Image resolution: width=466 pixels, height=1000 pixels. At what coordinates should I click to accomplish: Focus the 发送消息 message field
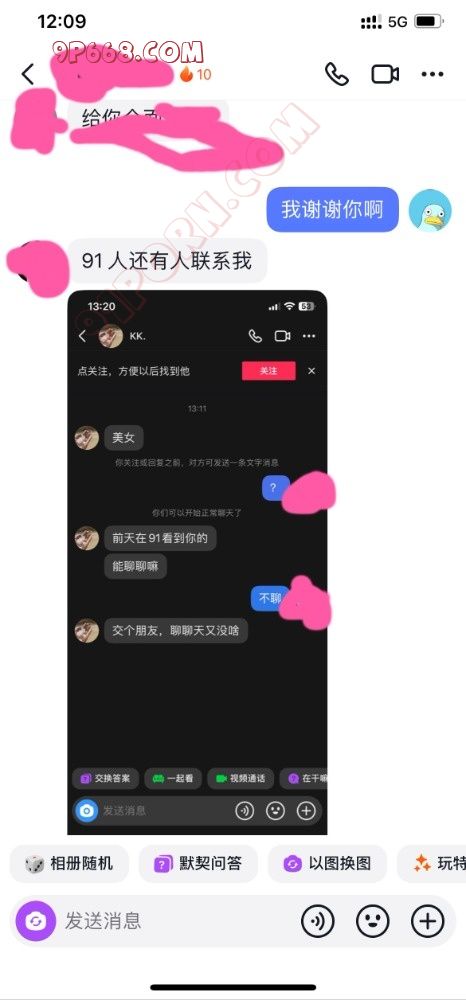[172, 920]
